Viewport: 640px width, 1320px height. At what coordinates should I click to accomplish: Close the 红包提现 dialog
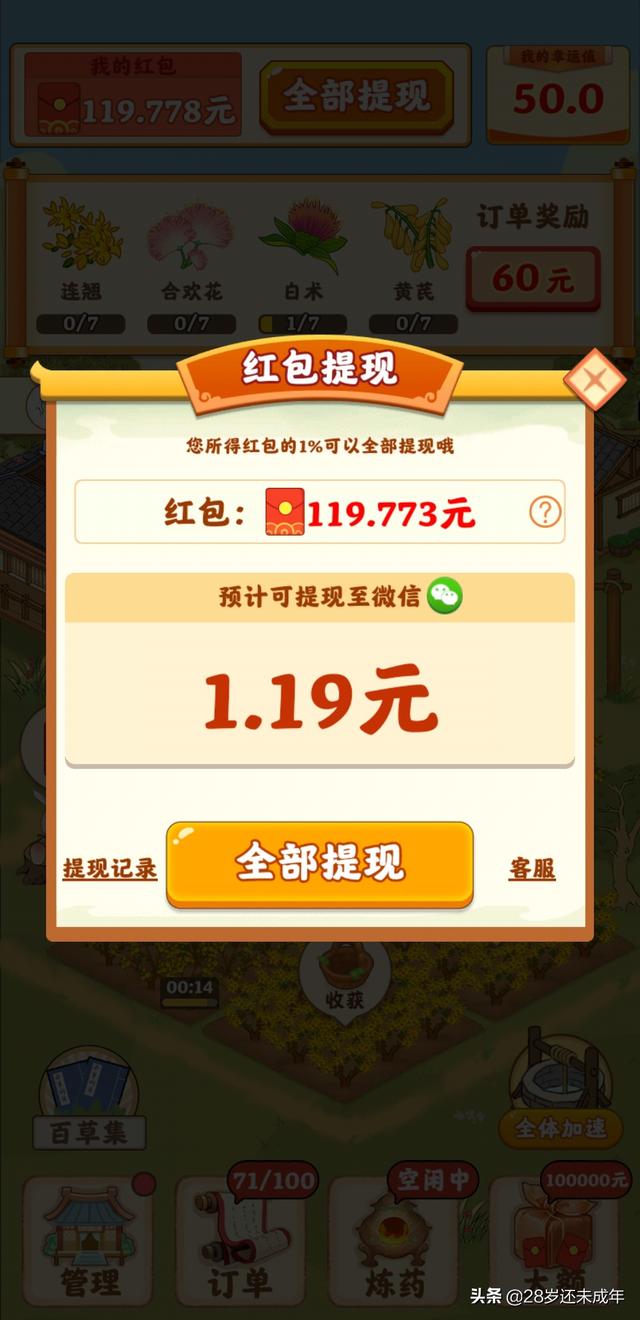(595, 381)
